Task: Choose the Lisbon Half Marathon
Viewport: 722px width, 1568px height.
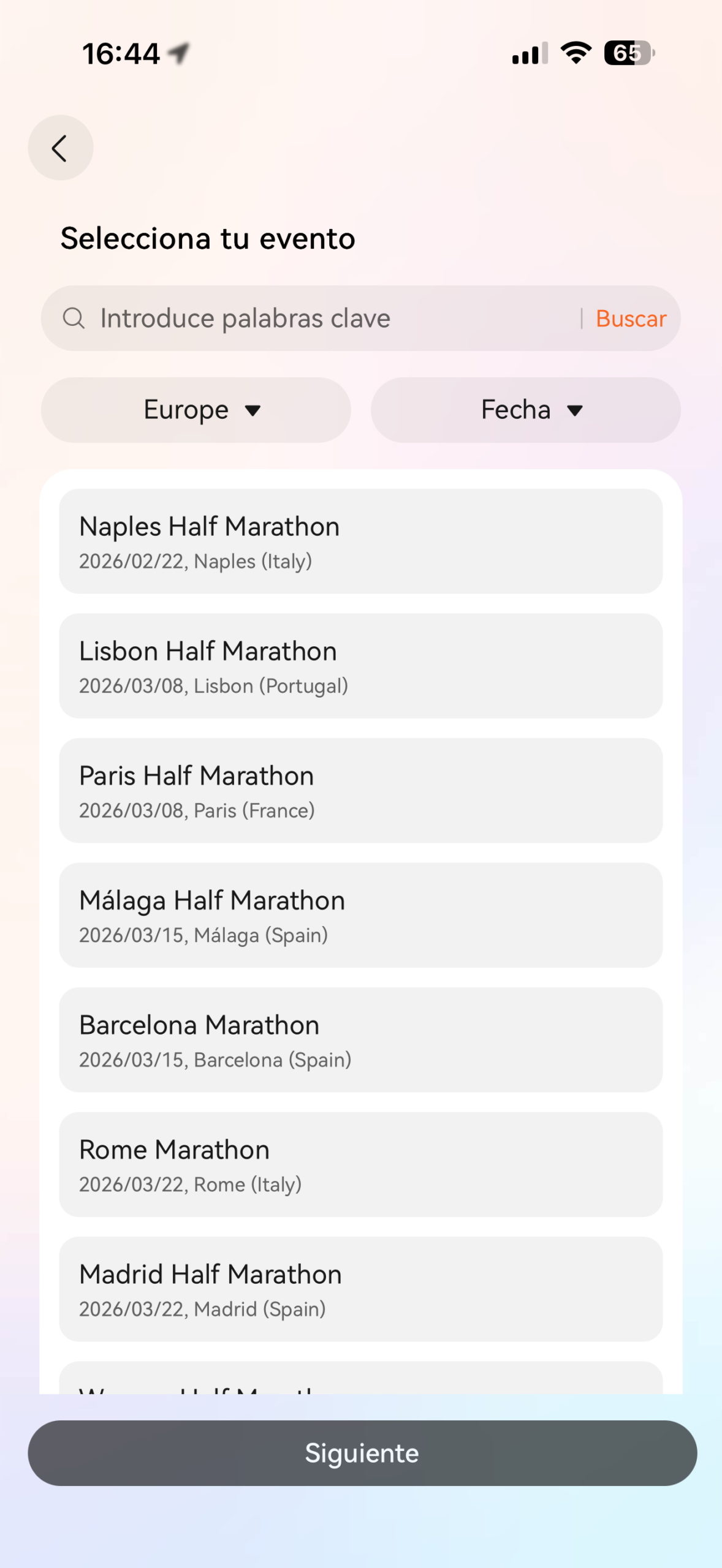Action: point(360,666)
